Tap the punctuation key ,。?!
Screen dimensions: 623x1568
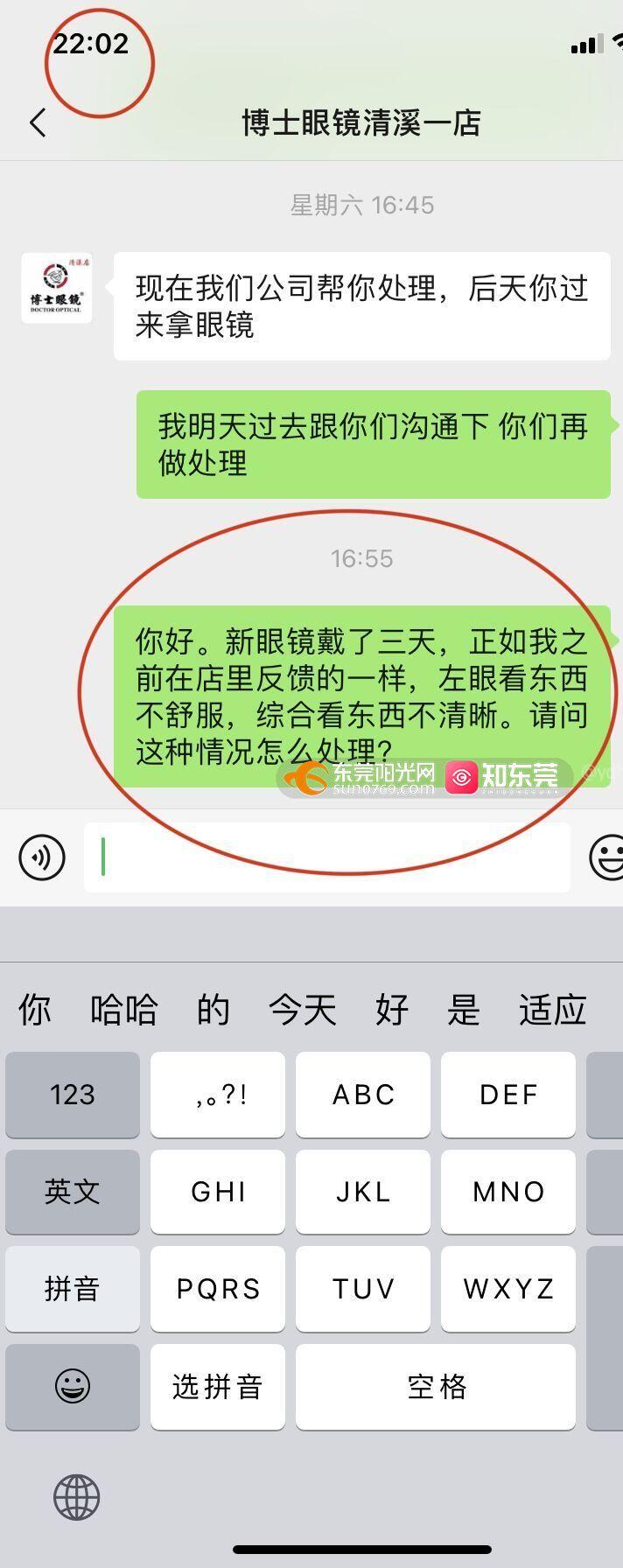(x=218, y=1095)
